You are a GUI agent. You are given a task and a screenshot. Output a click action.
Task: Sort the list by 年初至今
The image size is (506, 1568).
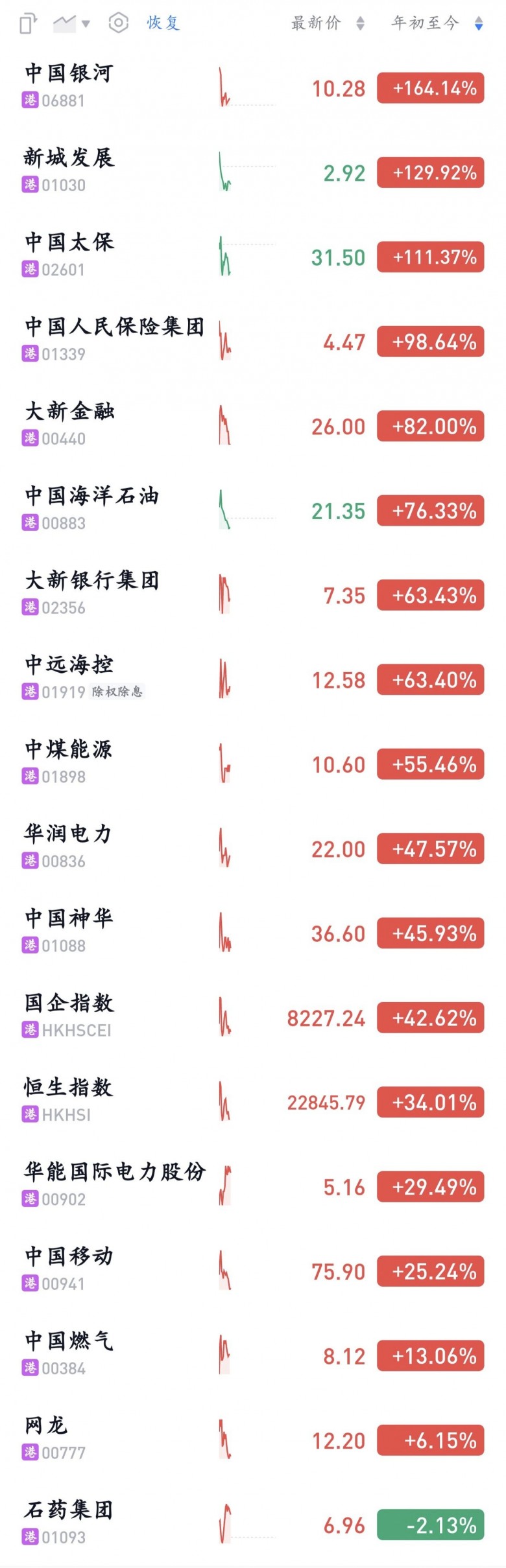[x=436, y=23]
